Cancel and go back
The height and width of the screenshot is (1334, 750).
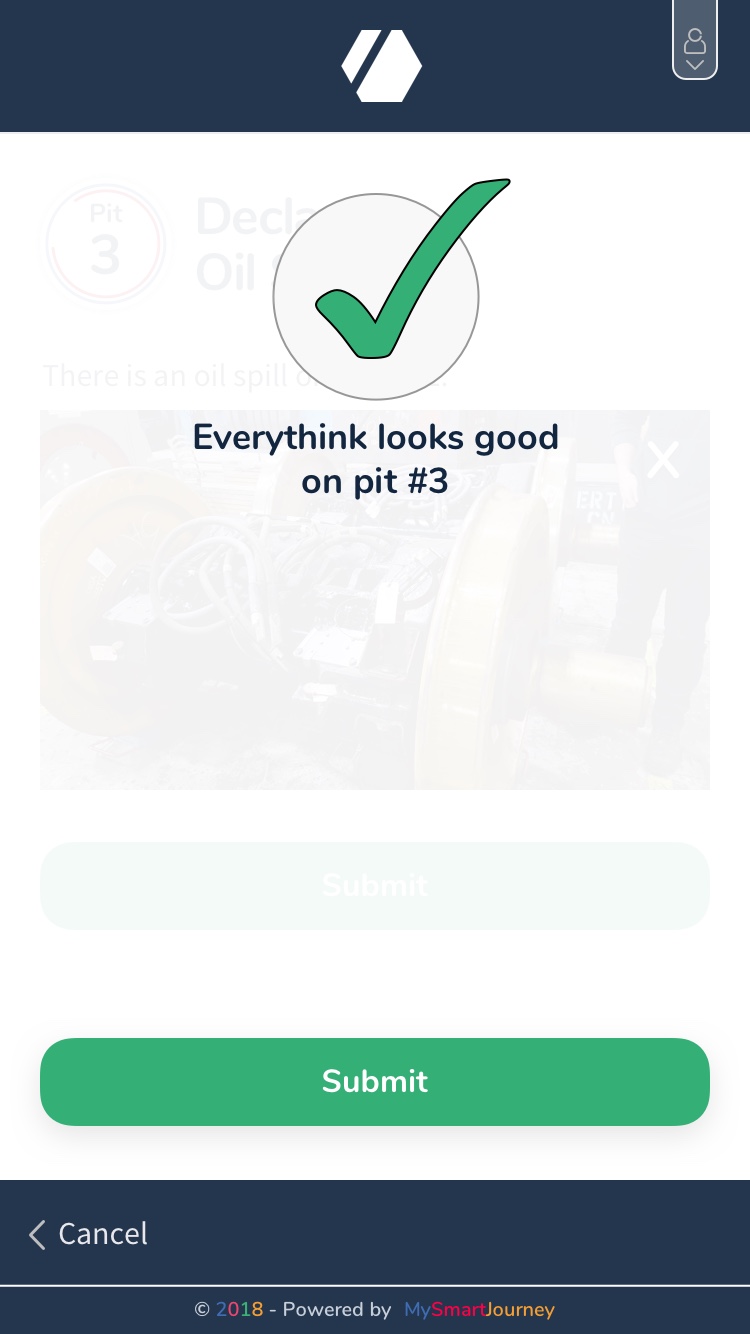(x=88, y=1234)
